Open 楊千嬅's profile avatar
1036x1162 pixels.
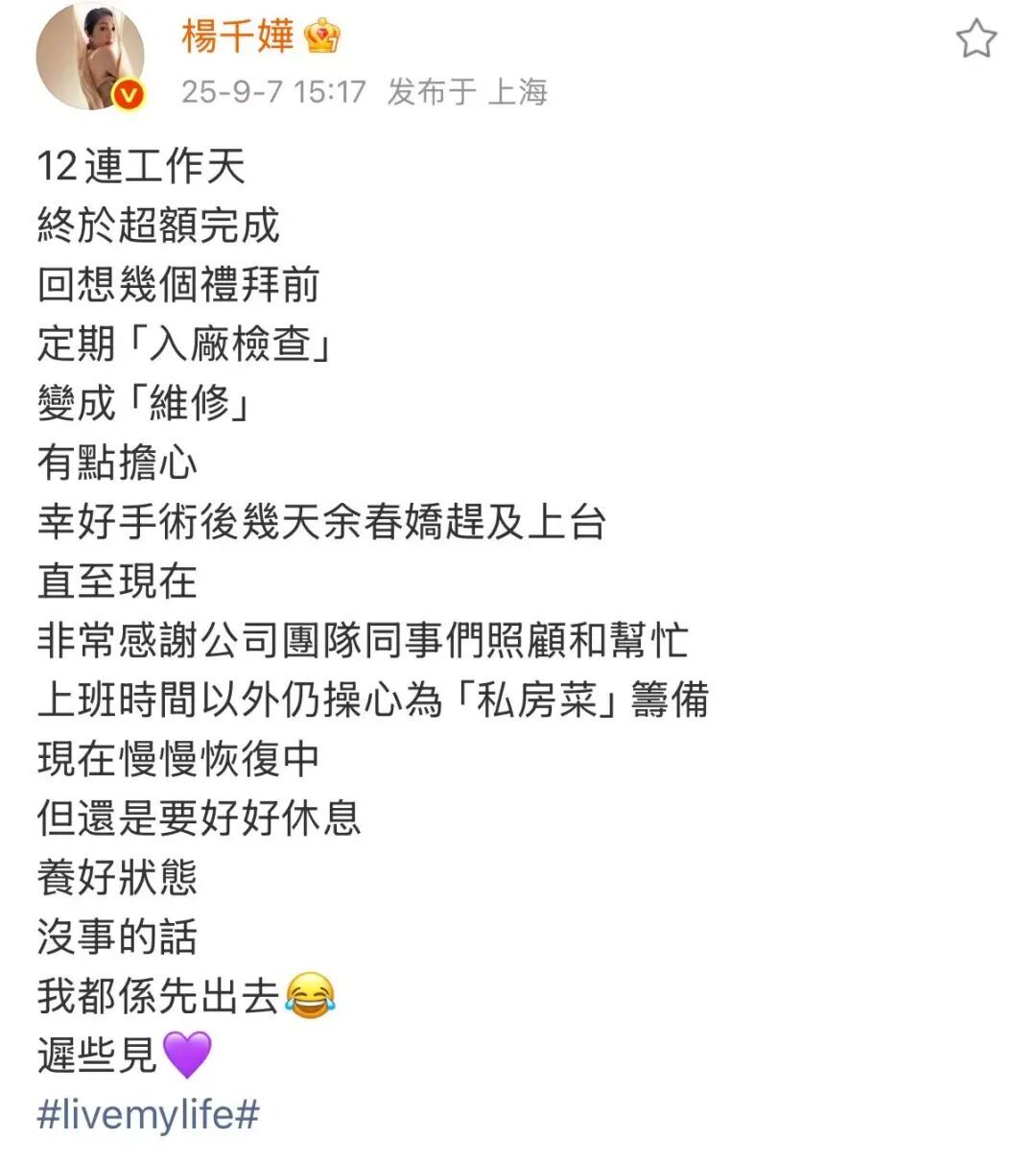pos(89,57)
